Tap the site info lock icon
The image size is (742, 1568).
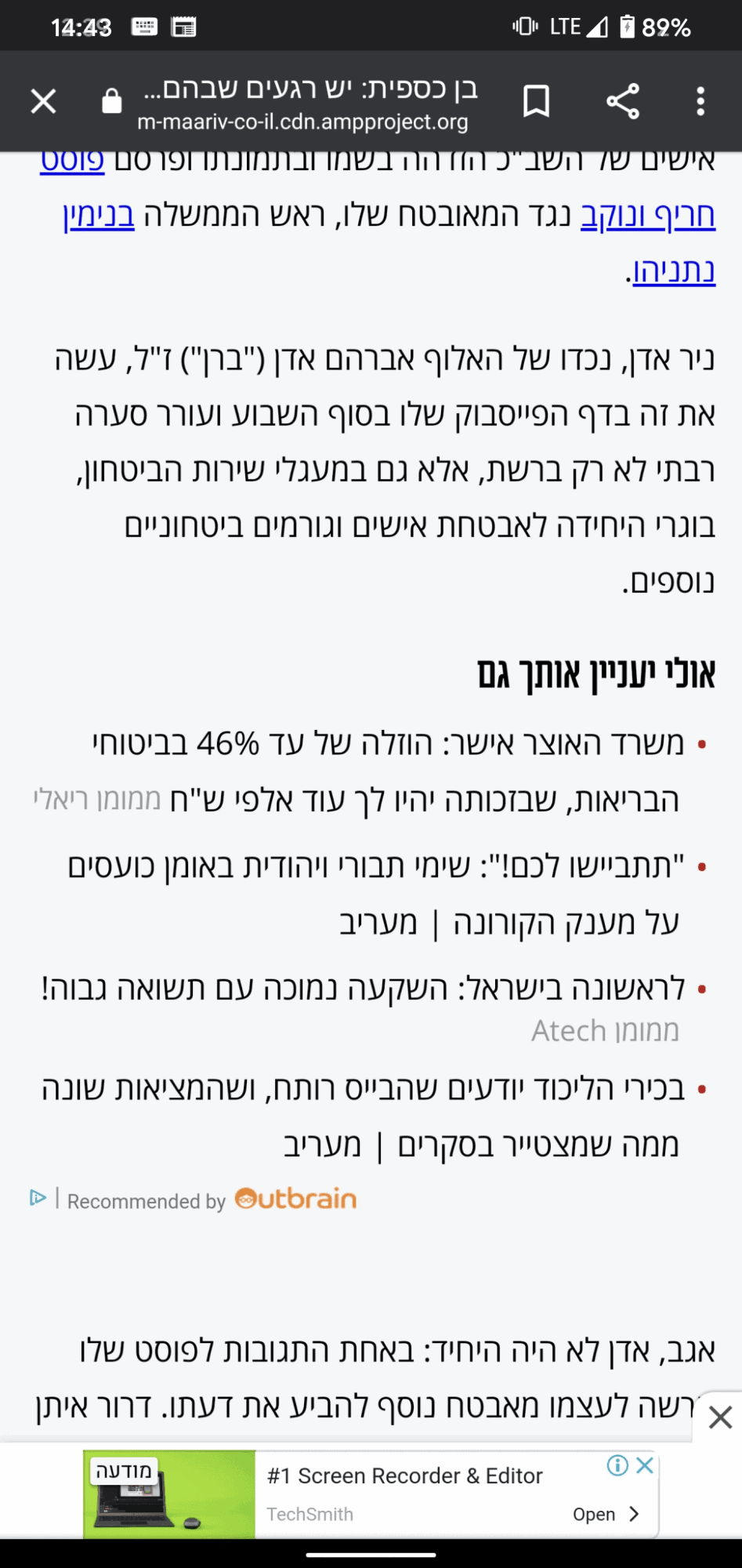click(112, 101)
